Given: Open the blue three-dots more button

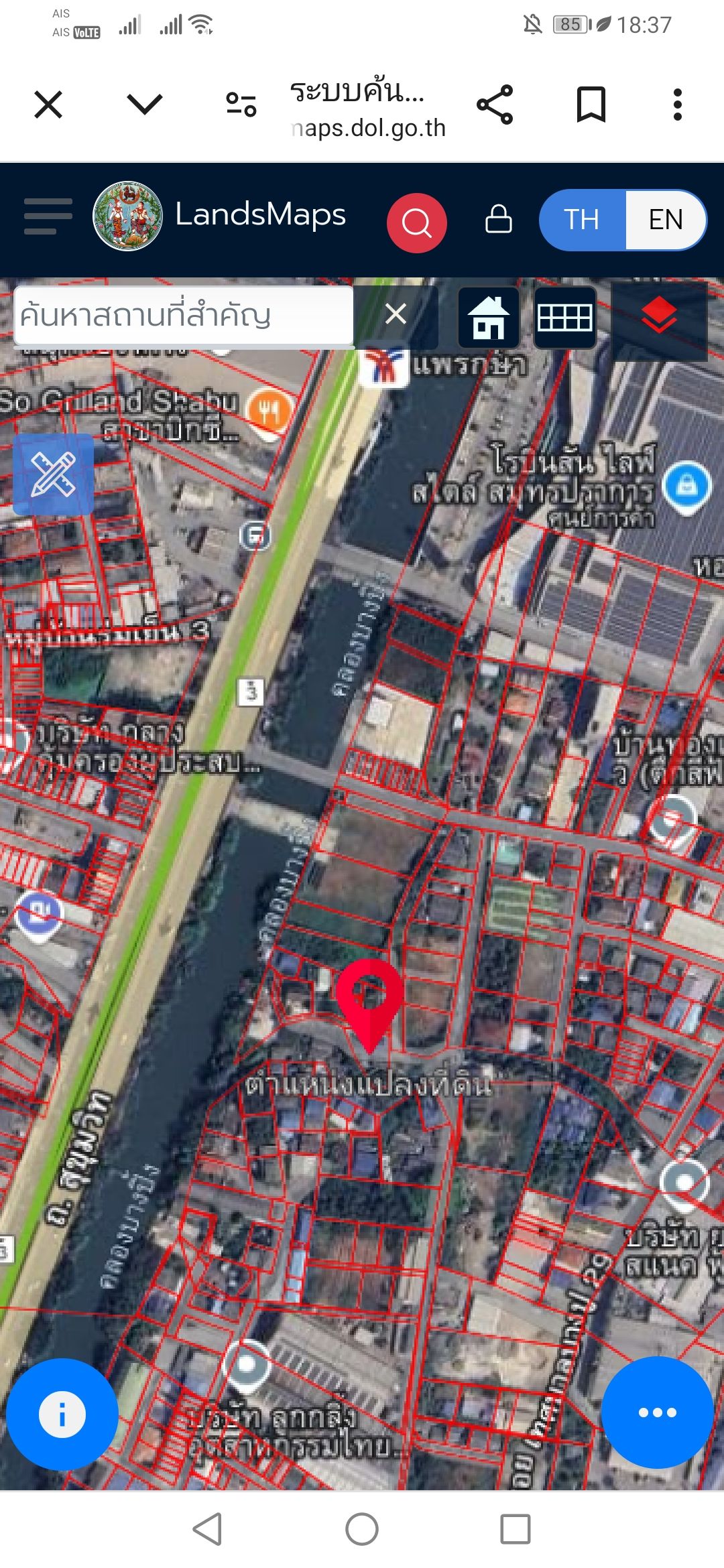Looking at the screenshot, I should [658, 1413].
